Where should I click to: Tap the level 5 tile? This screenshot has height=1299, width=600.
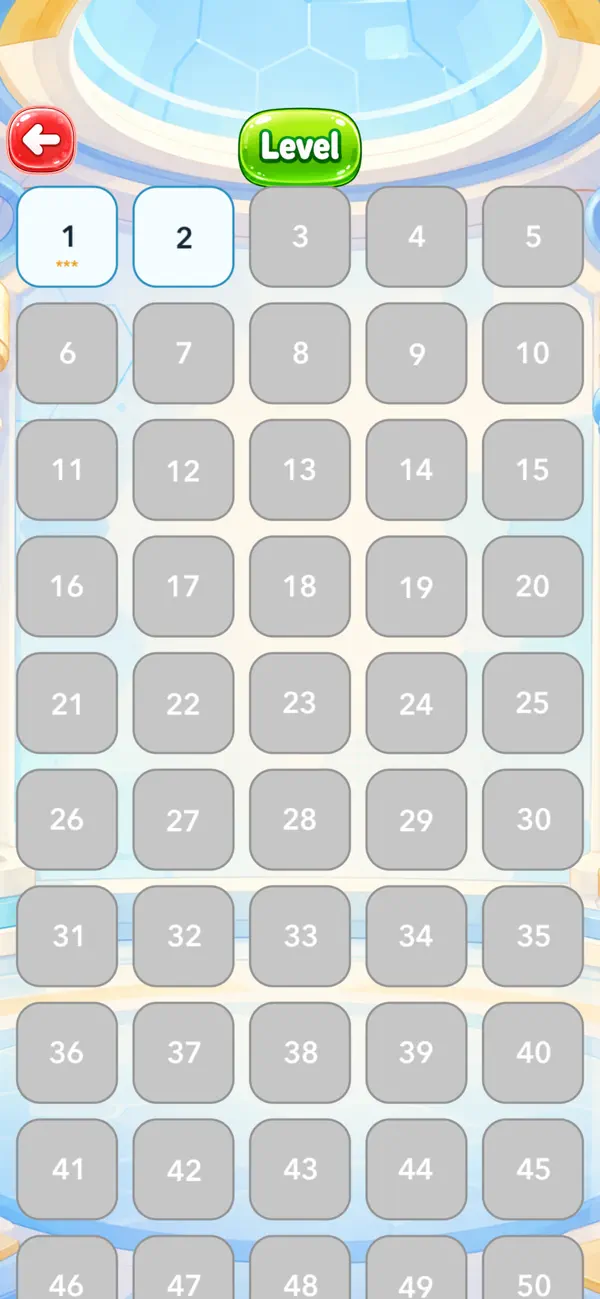click(533, 237)
